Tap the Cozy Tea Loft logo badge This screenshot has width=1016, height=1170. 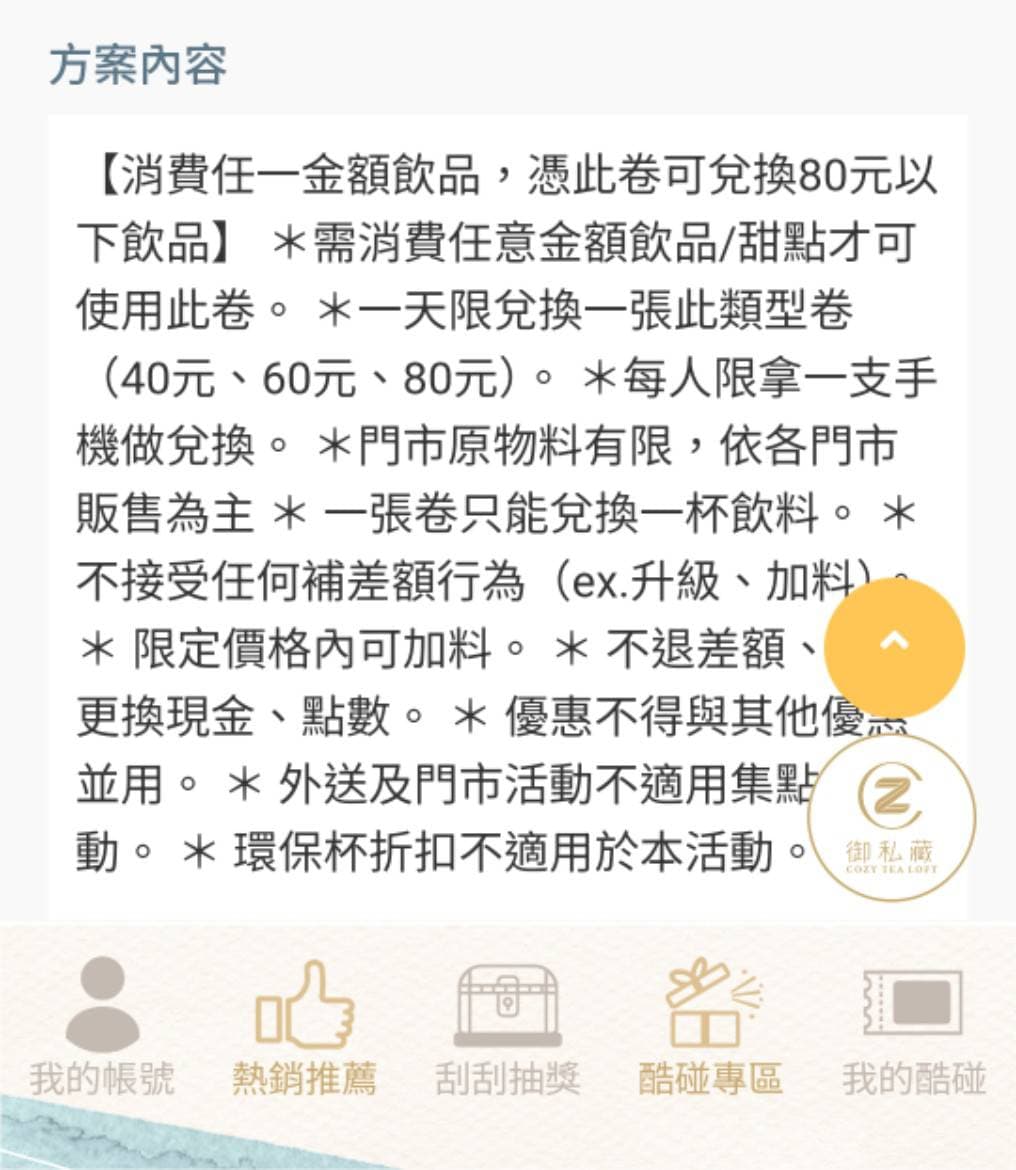click(890, 817)
